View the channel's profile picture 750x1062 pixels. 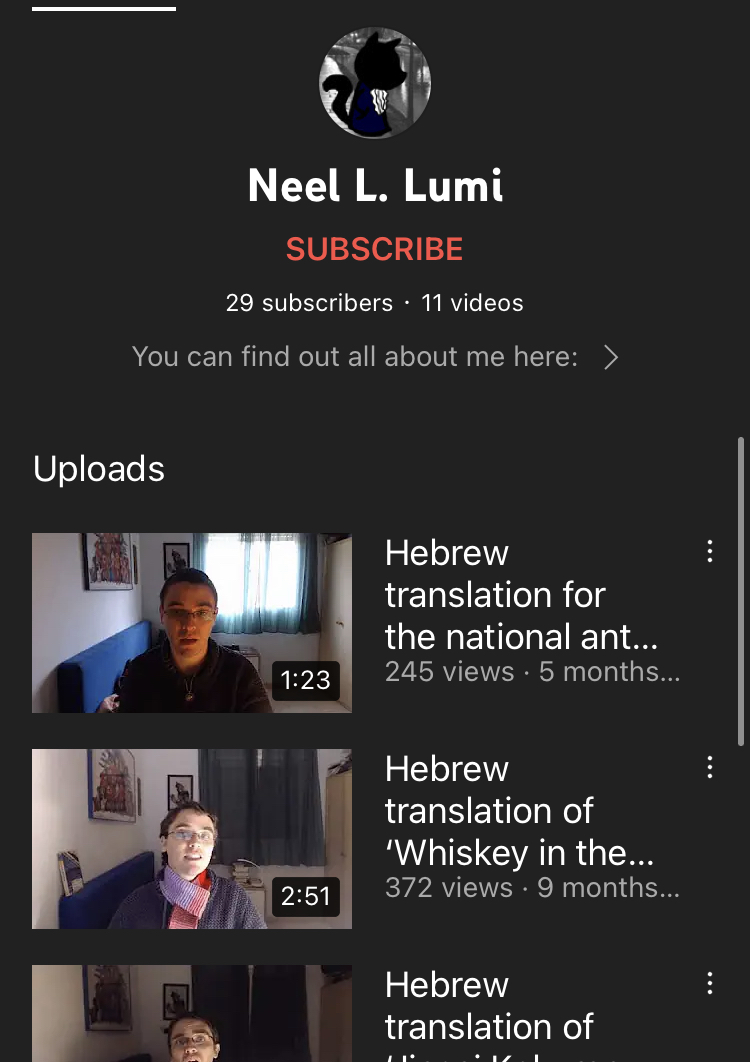375,83
